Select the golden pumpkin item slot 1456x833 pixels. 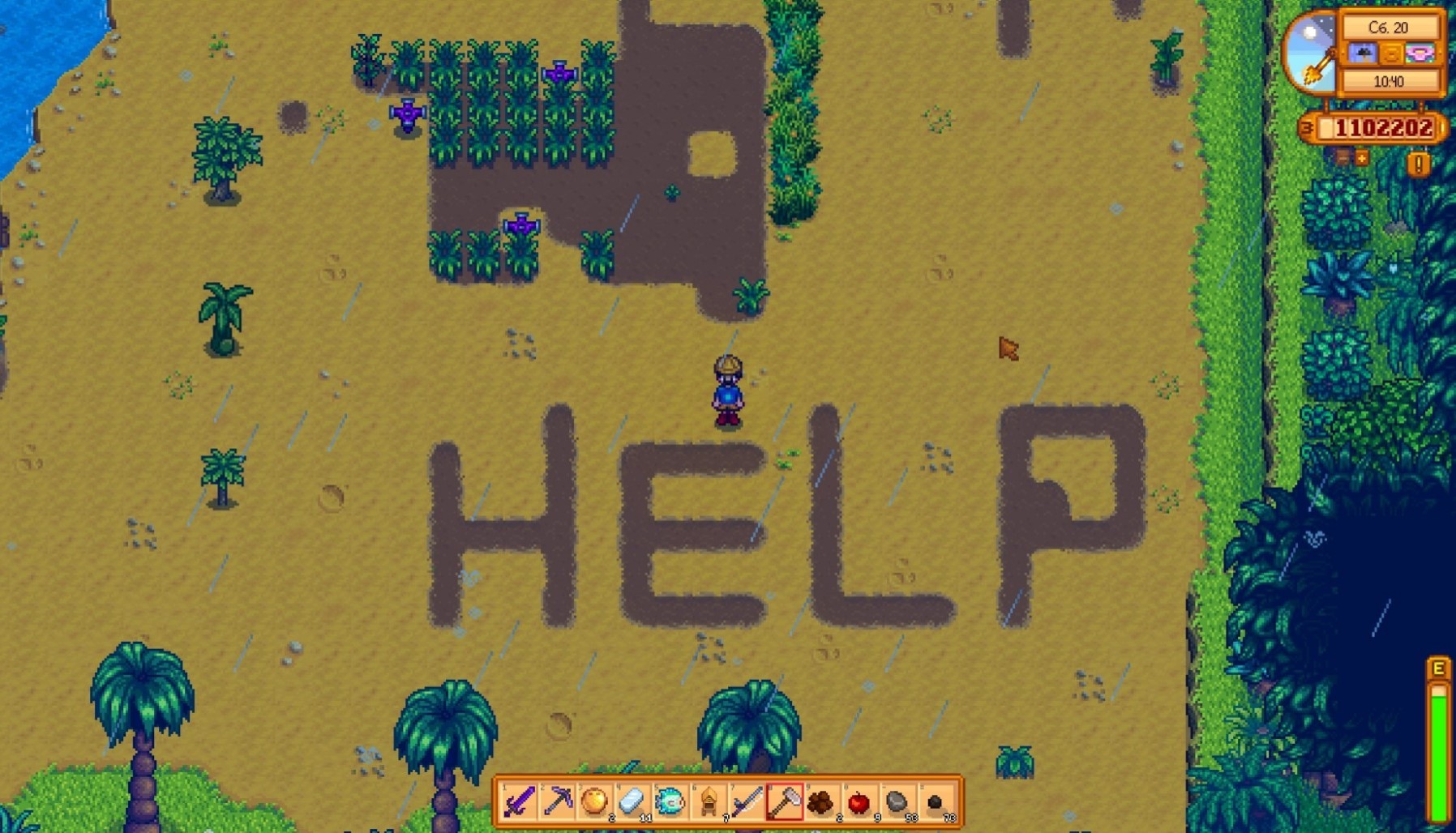[594, 801]
